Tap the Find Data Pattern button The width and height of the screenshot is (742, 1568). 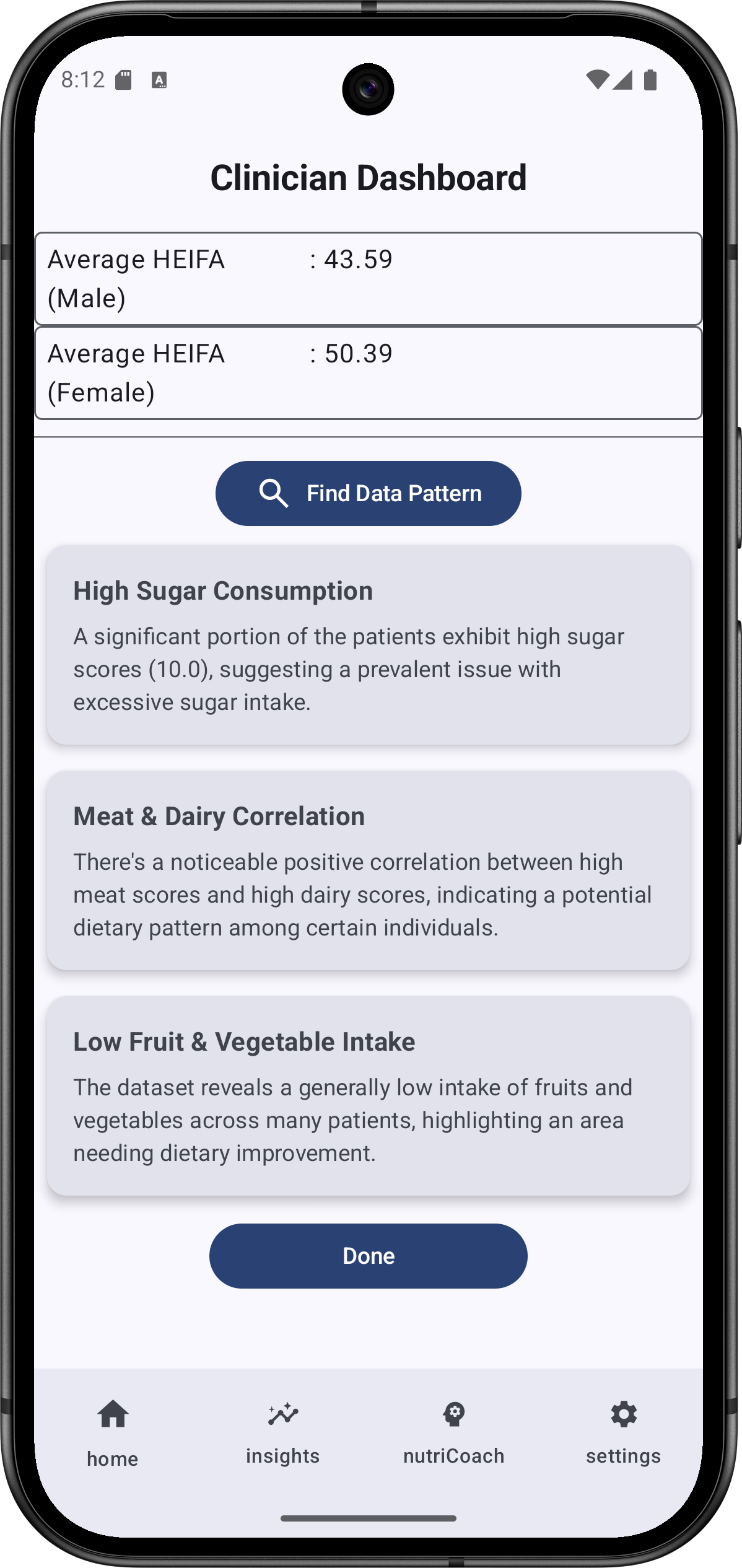368,493
